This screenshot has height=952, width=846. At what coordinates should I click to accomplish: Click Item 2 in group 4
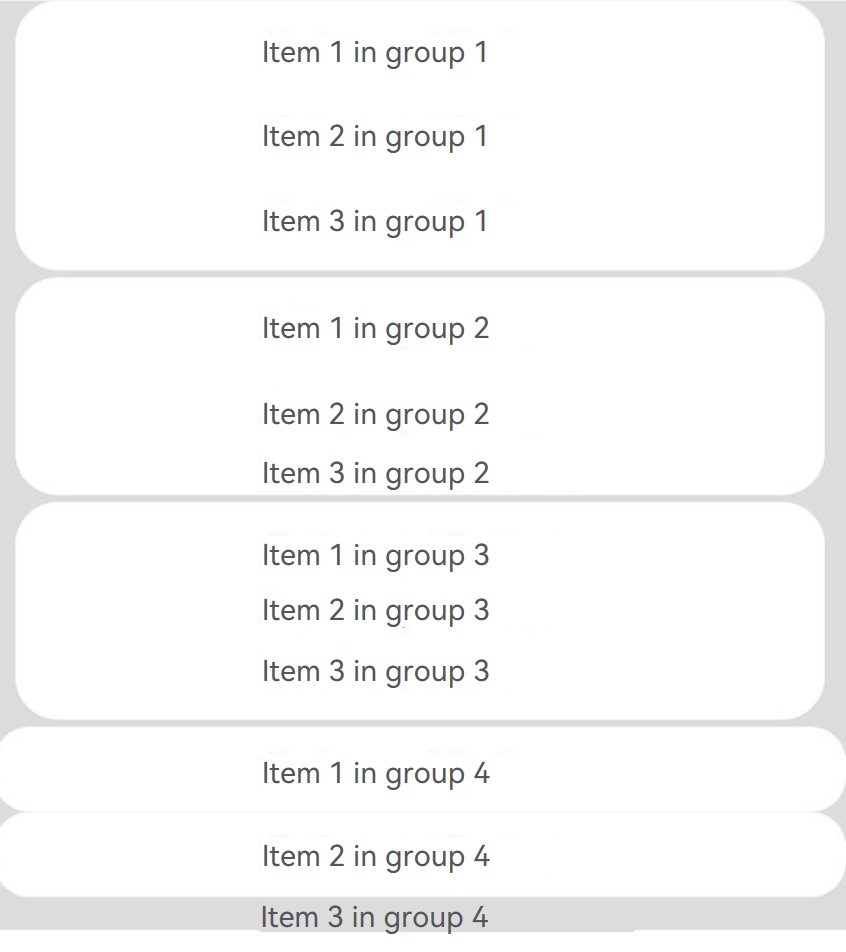click(375, 856)
